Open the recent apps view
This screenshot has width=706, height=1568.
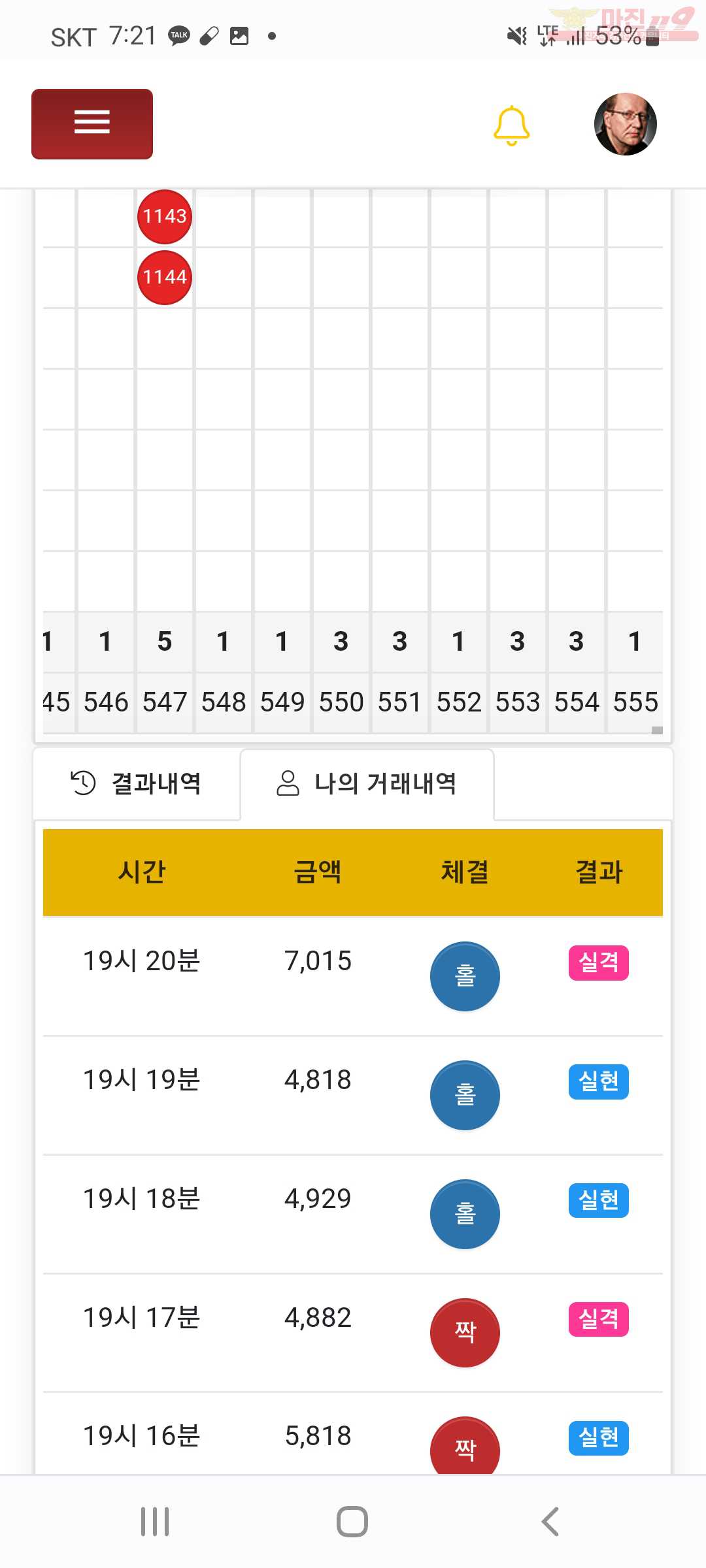pyautogui.click(x=155, y=1522)
